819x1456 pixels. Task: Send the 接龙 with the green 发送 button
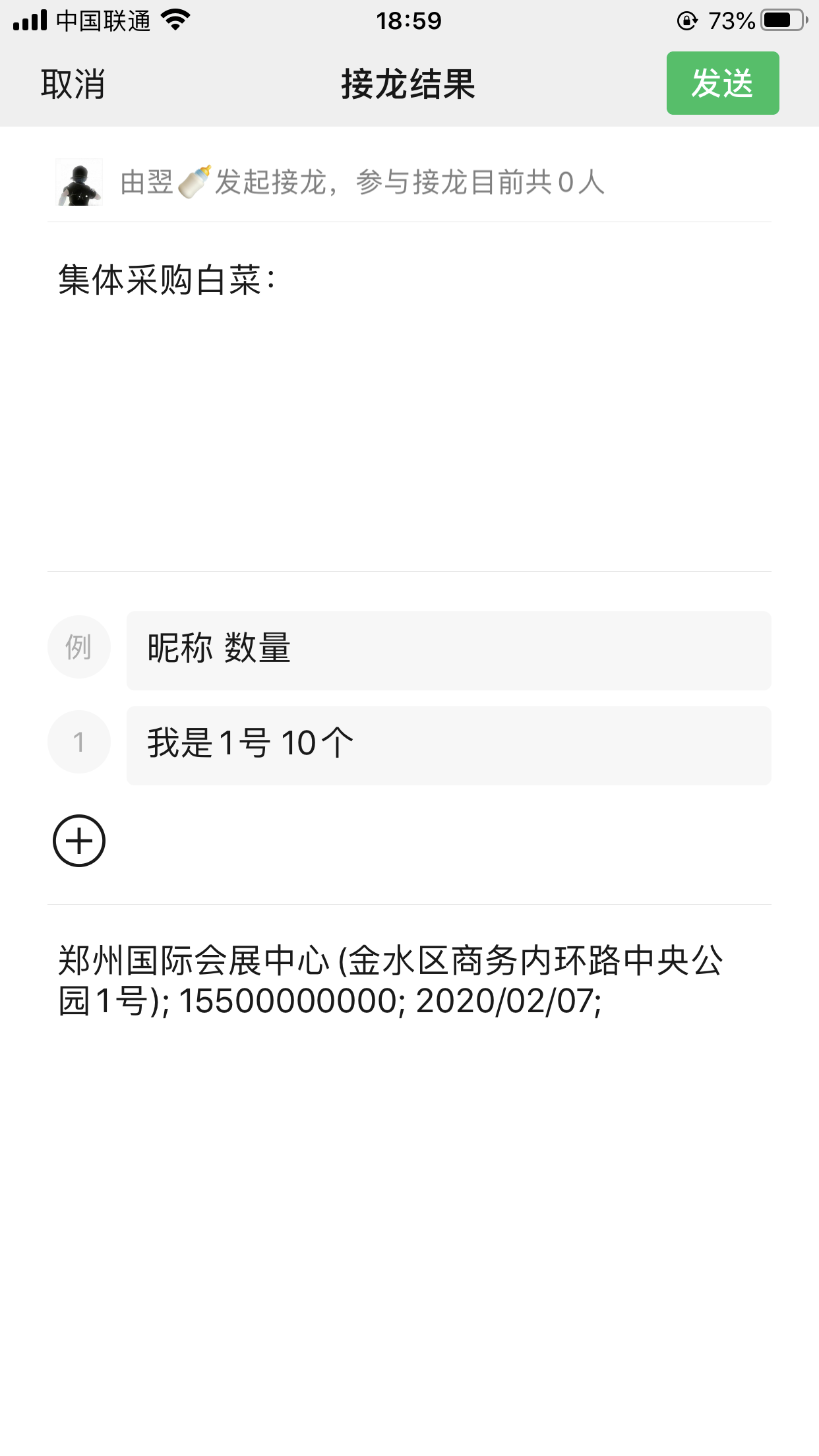pos(723,83)
